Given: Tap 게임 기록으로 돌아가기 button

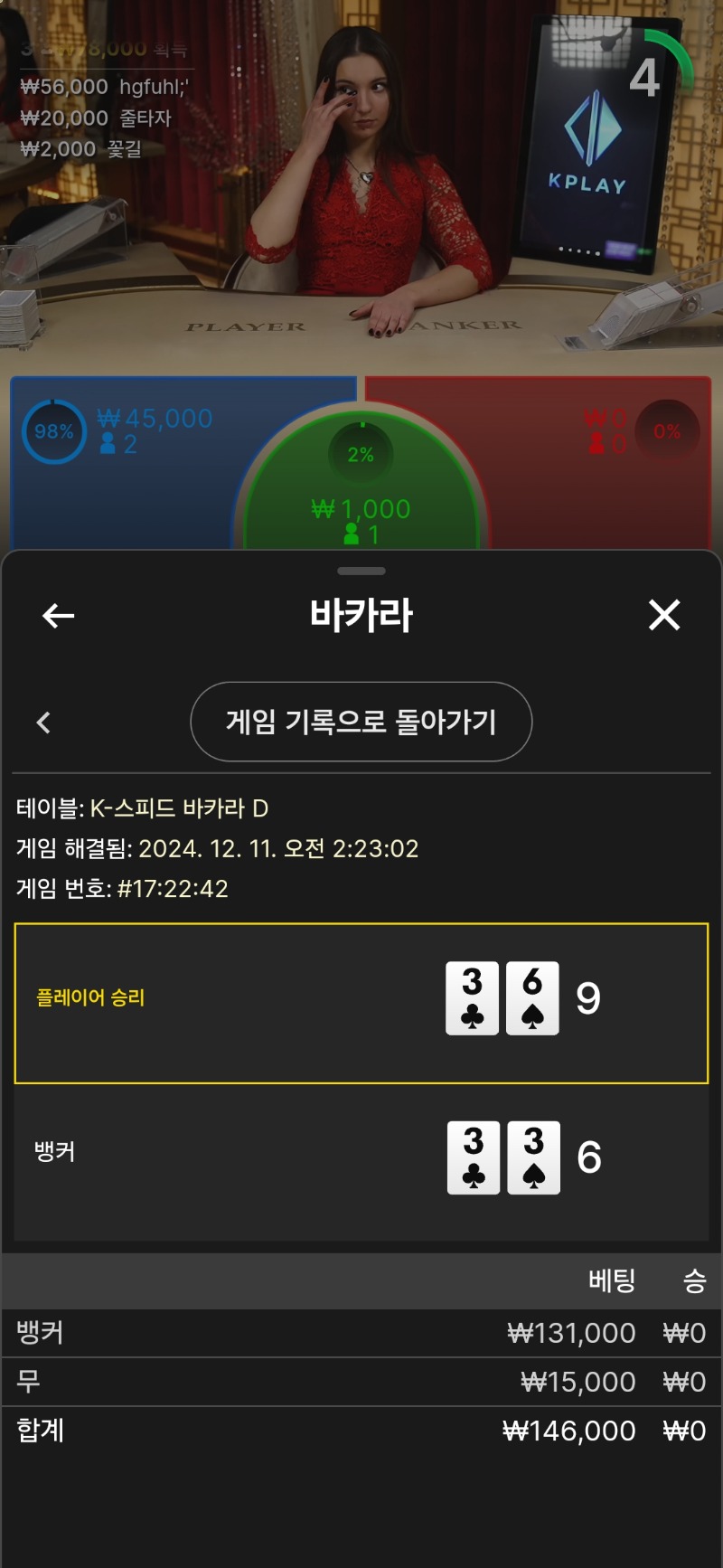Looking at the screenshot, I should pos(361,722).
